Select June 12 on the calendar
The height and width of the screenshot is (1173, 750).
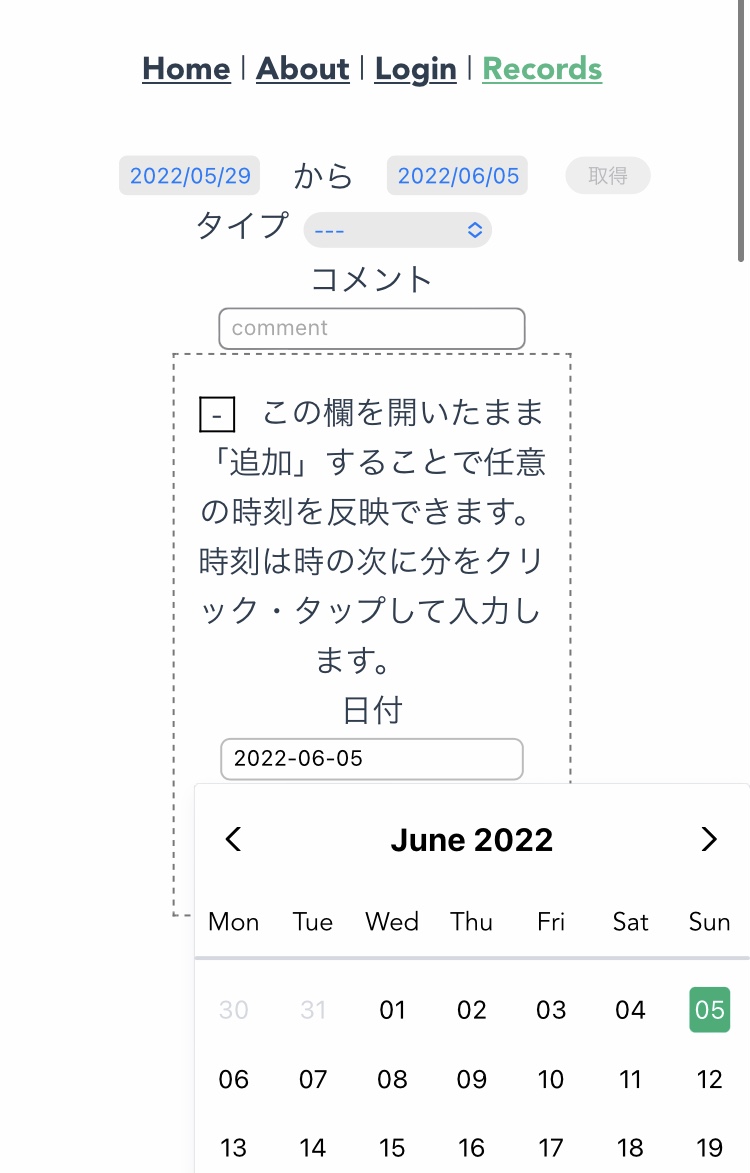coord(709,1079)
